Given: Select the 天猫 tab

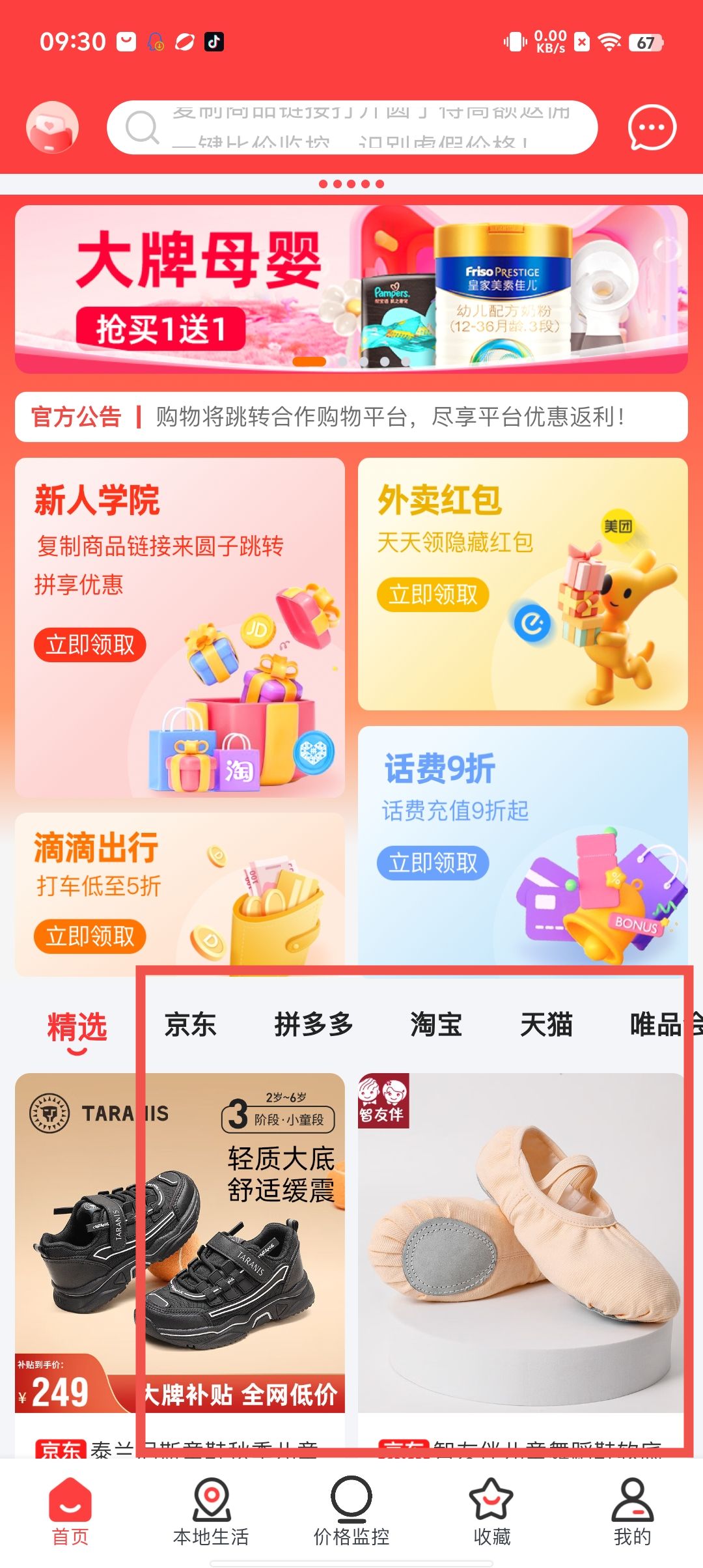Looking at the screenshot, I should coord(546,1025).
